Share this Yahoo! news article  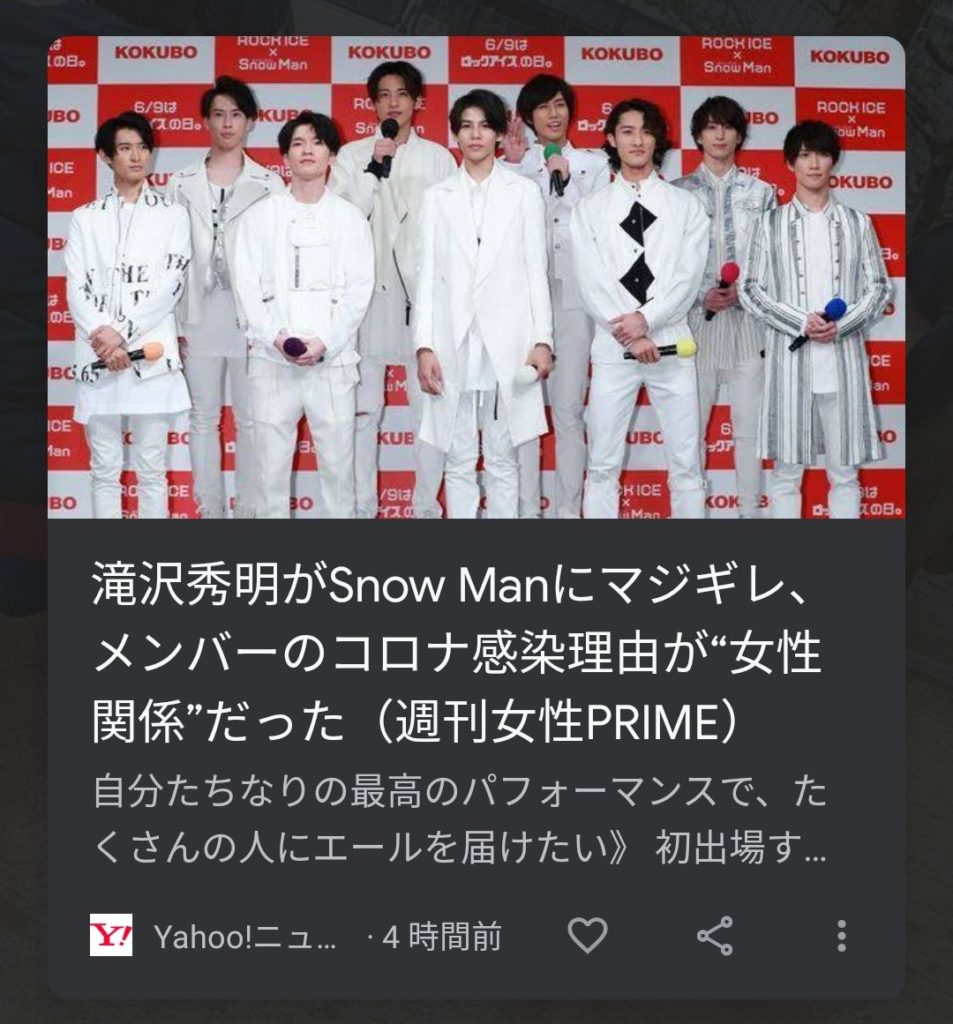(715, 936)
